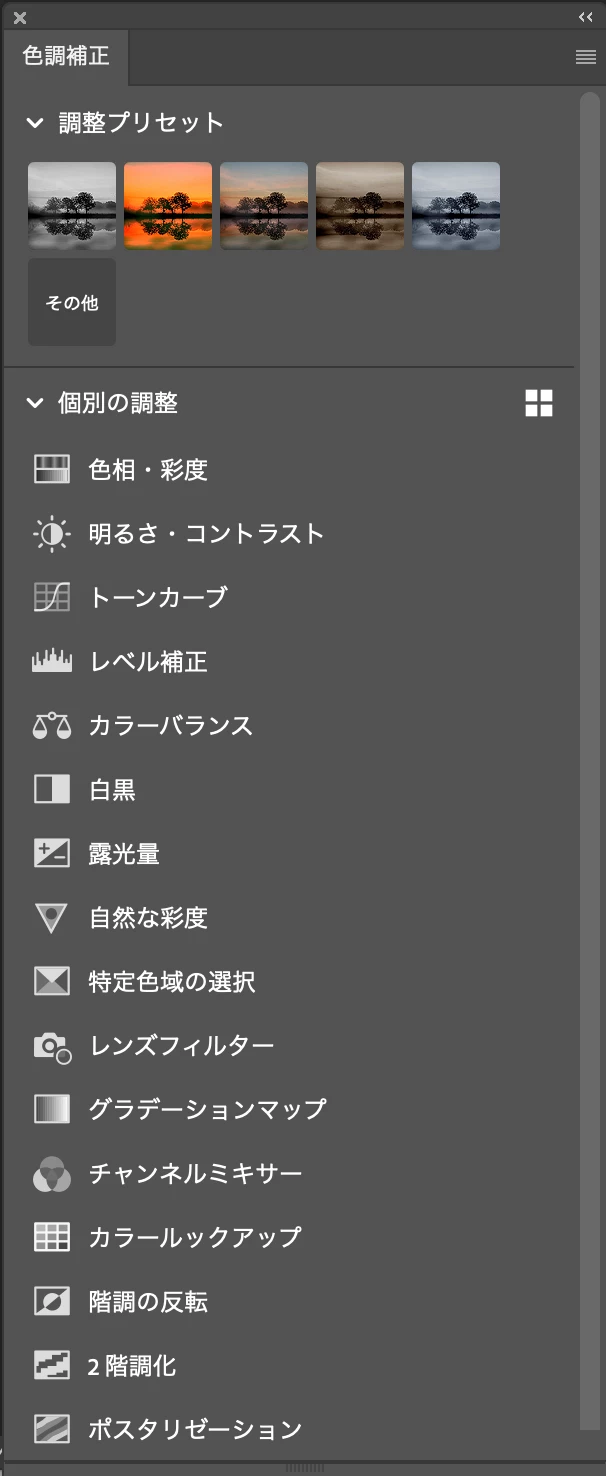
Task: Open the チャンネルミキサー adjustment
Action: pyautogui.click(x=195, y=1173)
